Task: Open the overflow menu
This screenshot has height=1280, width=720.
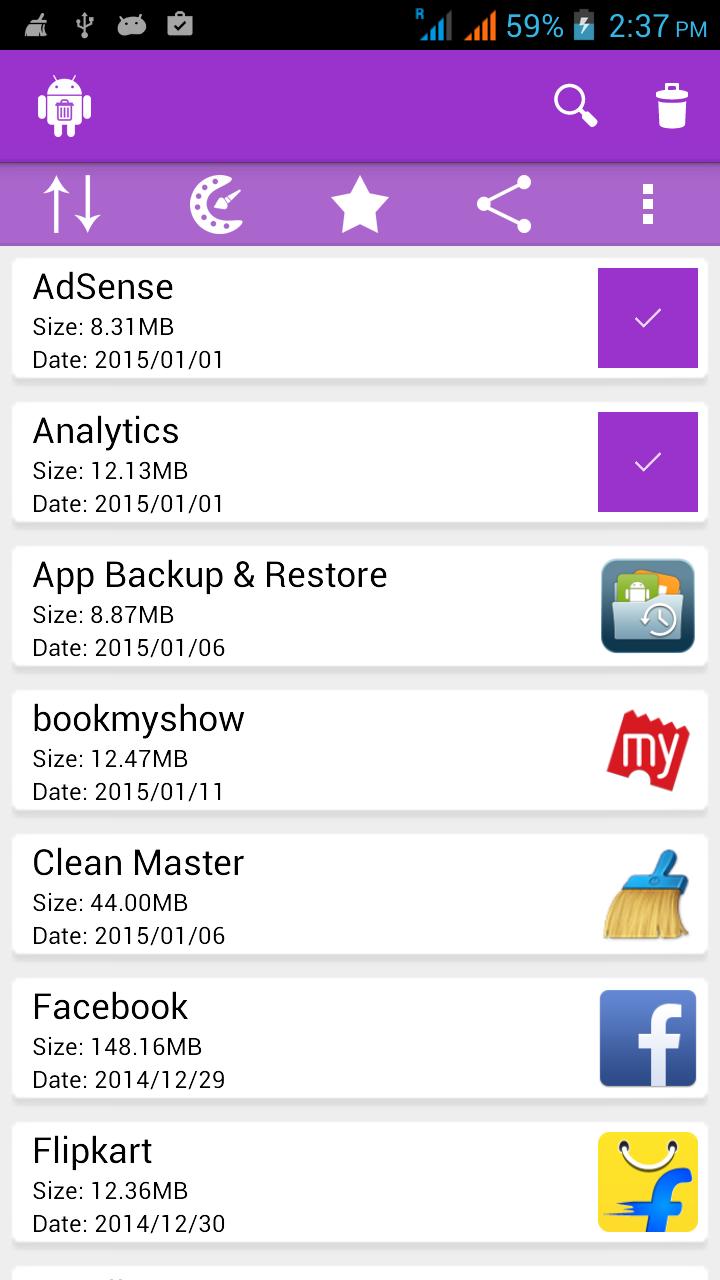Action: 648,203
